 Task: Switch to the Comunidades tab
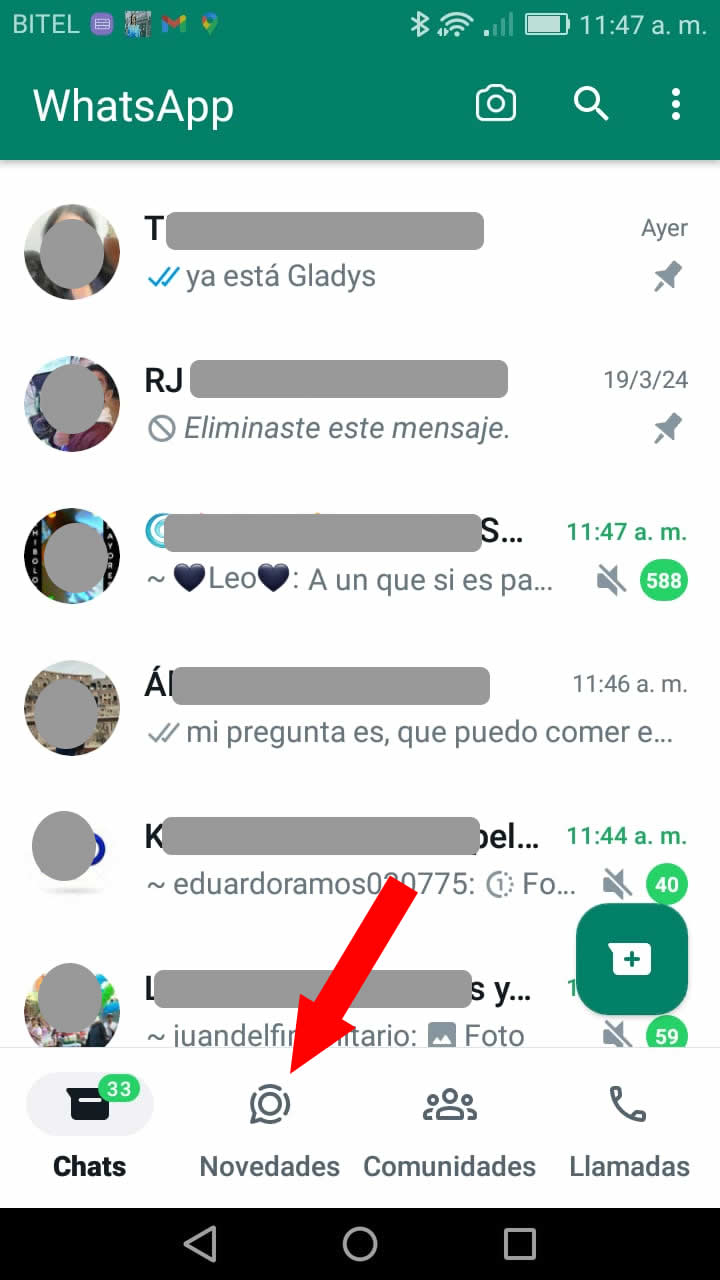(450, 1128)
